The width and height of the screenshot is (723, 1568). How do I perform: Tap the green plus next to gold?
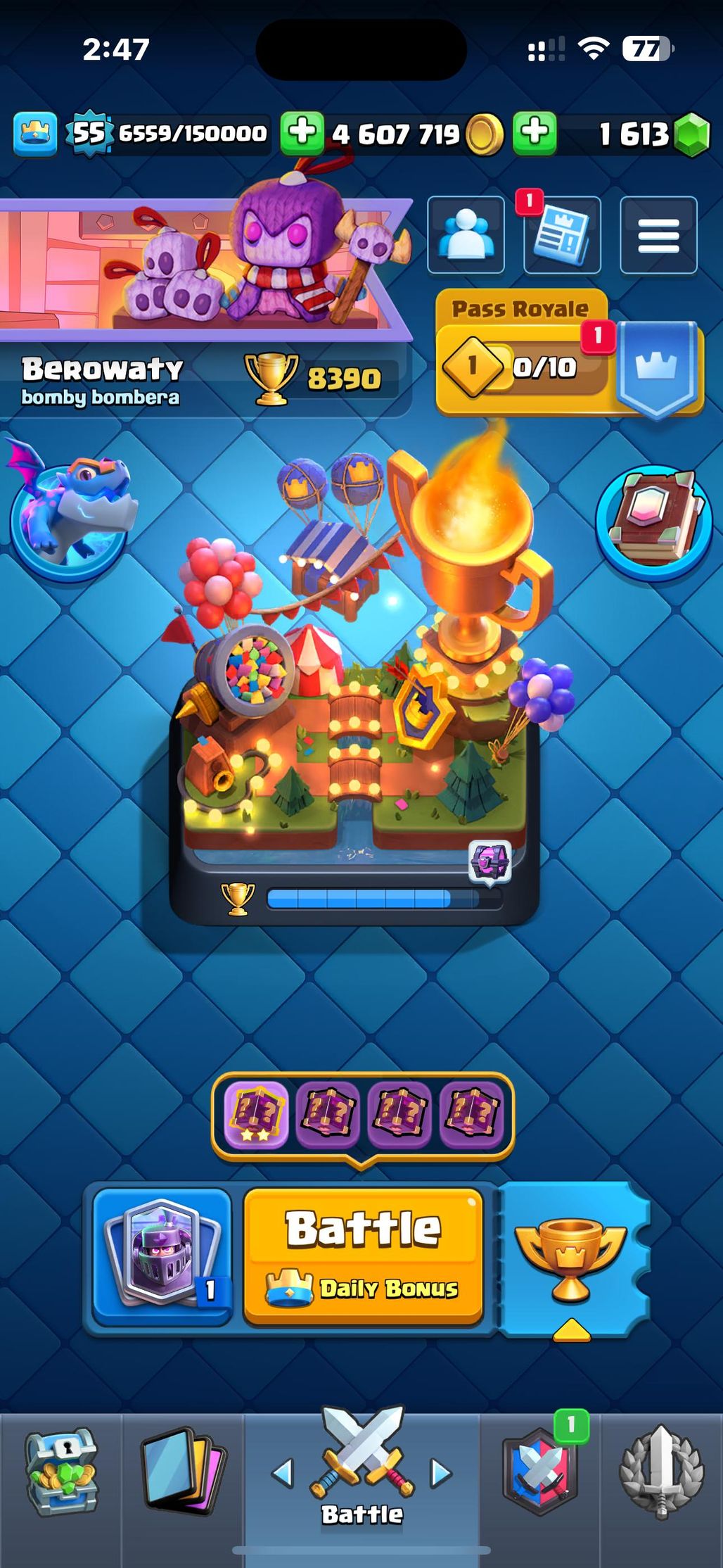pos(302,133)
